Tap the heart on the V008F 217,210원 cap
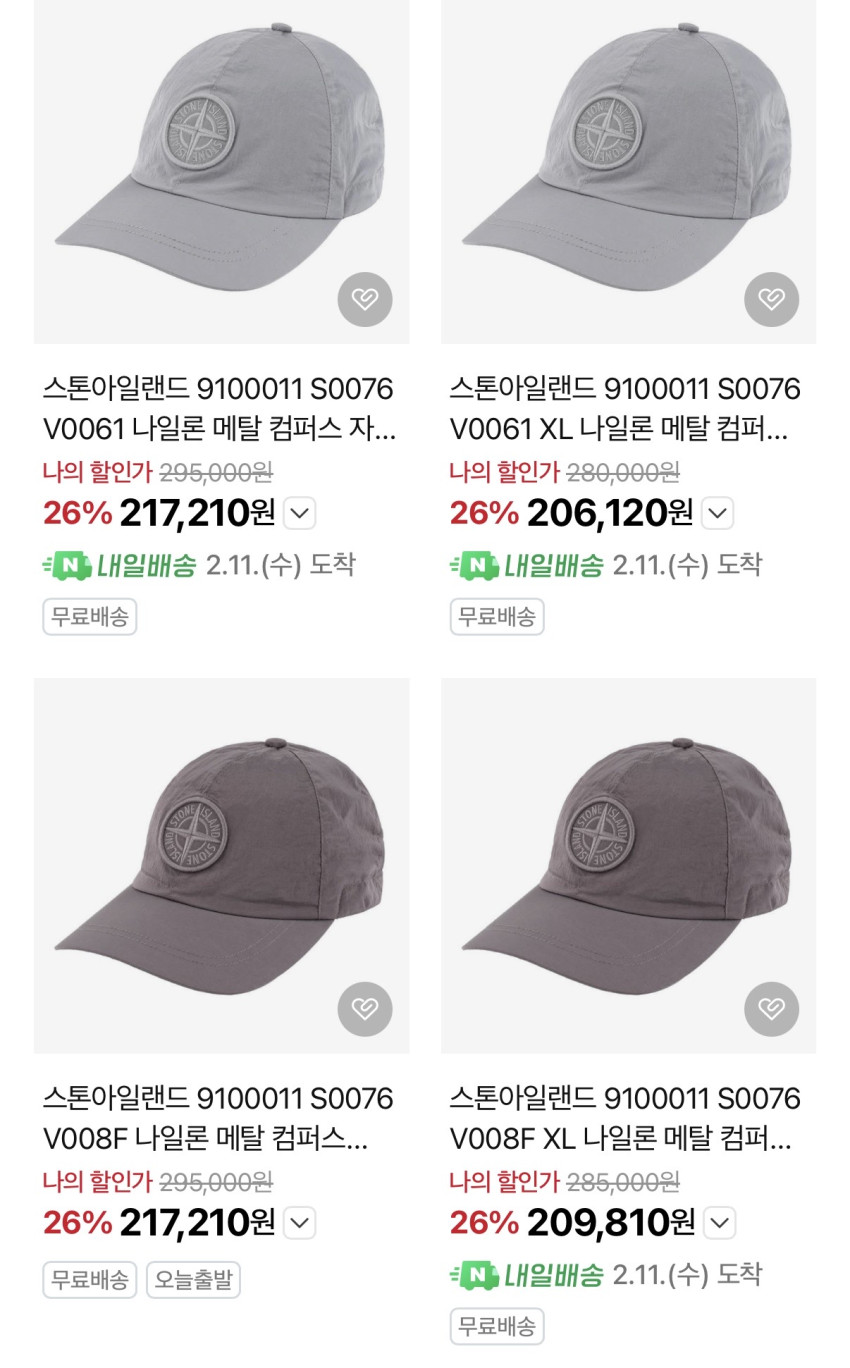This screenshot has height=1368, width=850. pyautogui.click(x=365, y=1009)
